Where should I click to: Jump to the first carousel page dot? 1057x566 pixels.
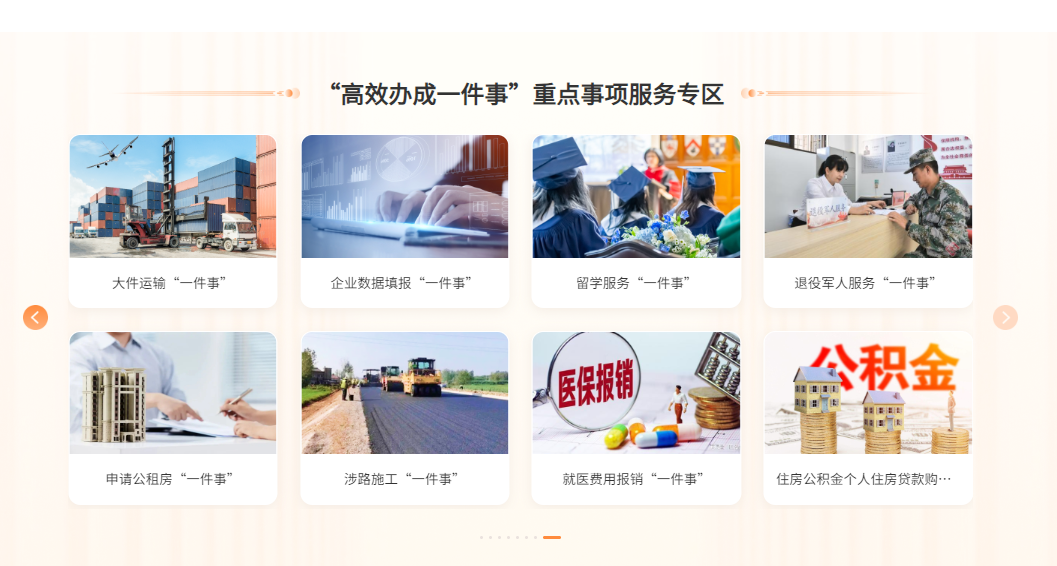pos(481,538)
